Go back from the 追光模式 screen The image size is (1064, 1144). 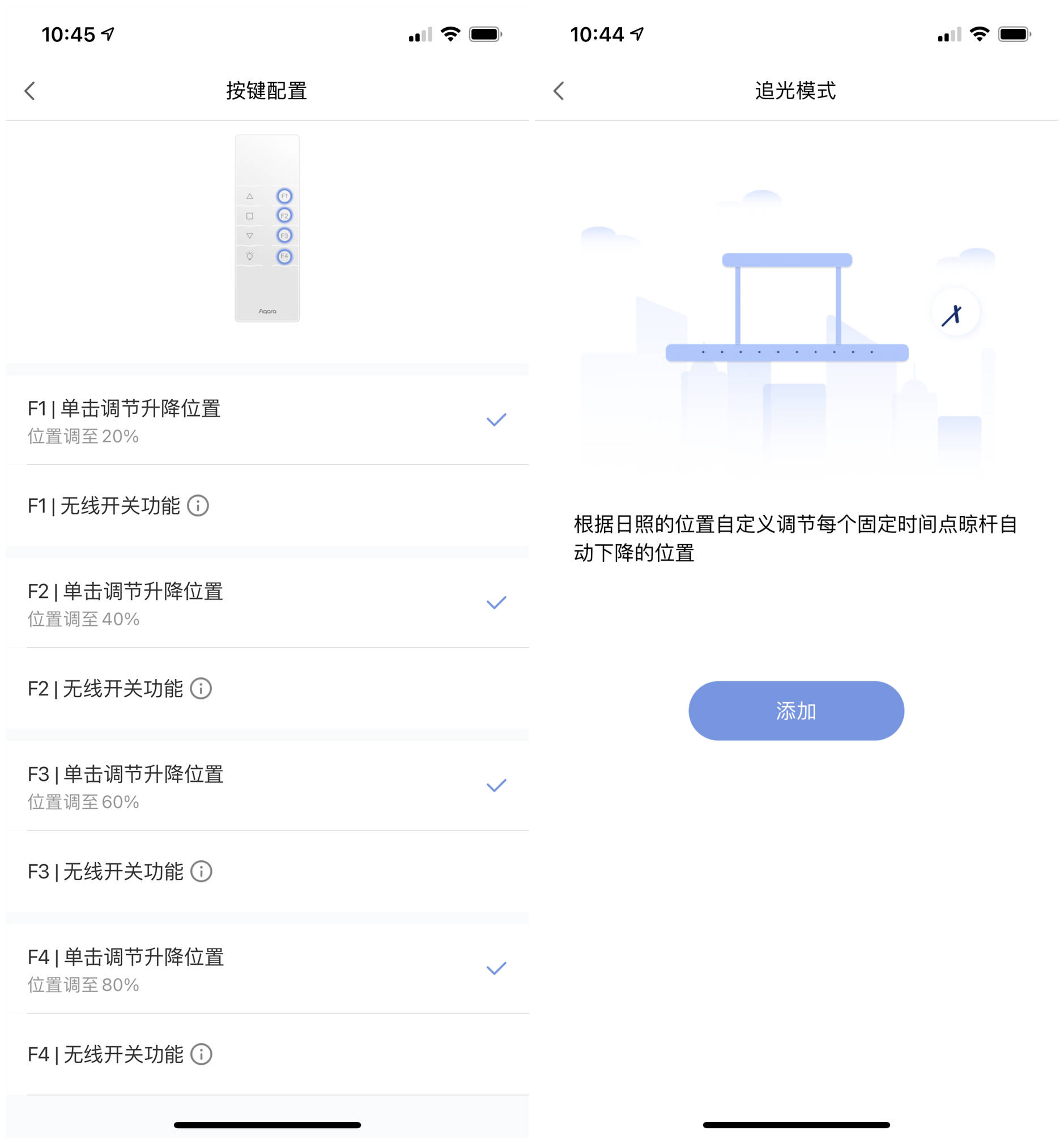[x=559, y=91]
